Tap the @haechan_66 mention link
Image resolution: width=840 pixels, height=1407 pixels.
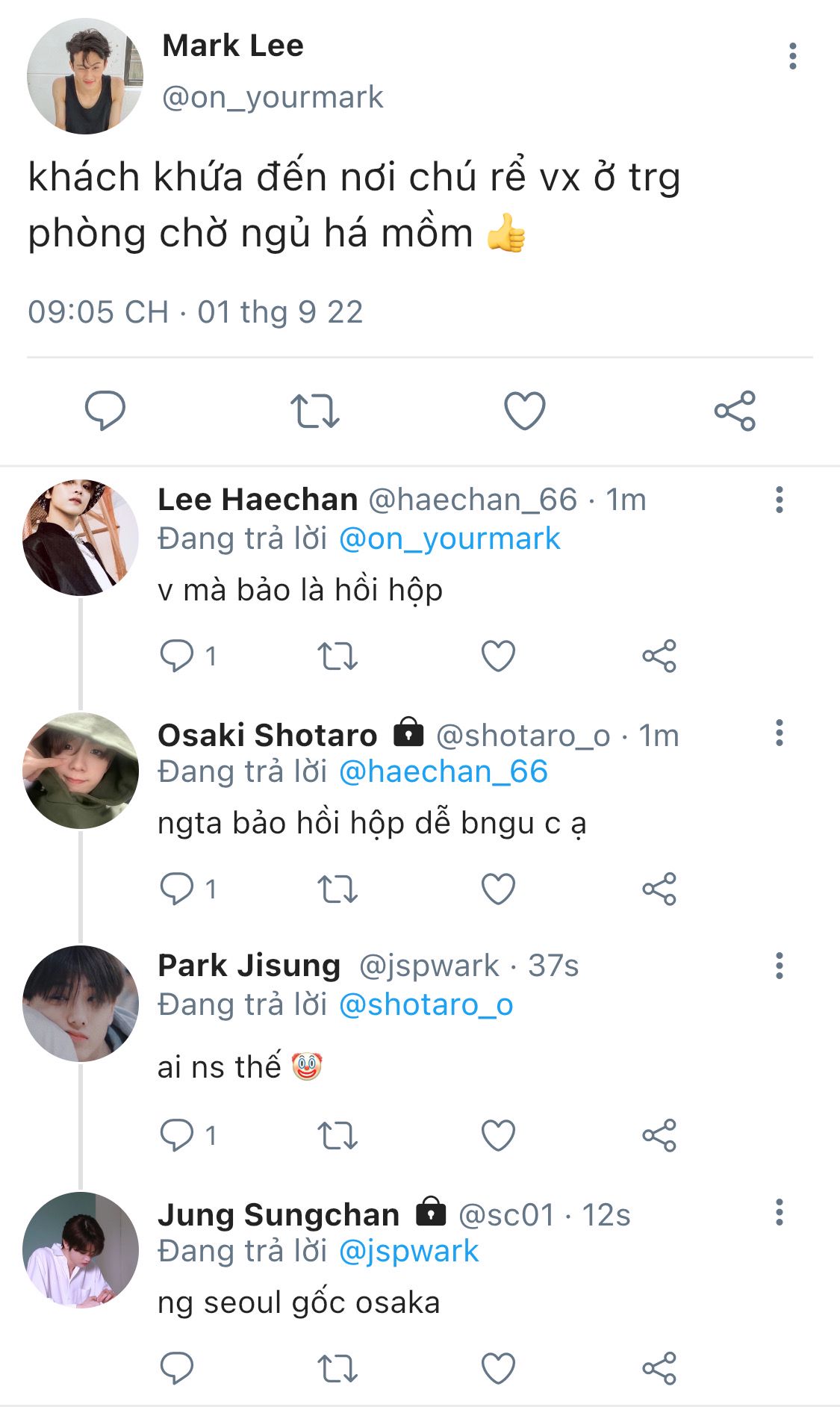pos(444,771)
